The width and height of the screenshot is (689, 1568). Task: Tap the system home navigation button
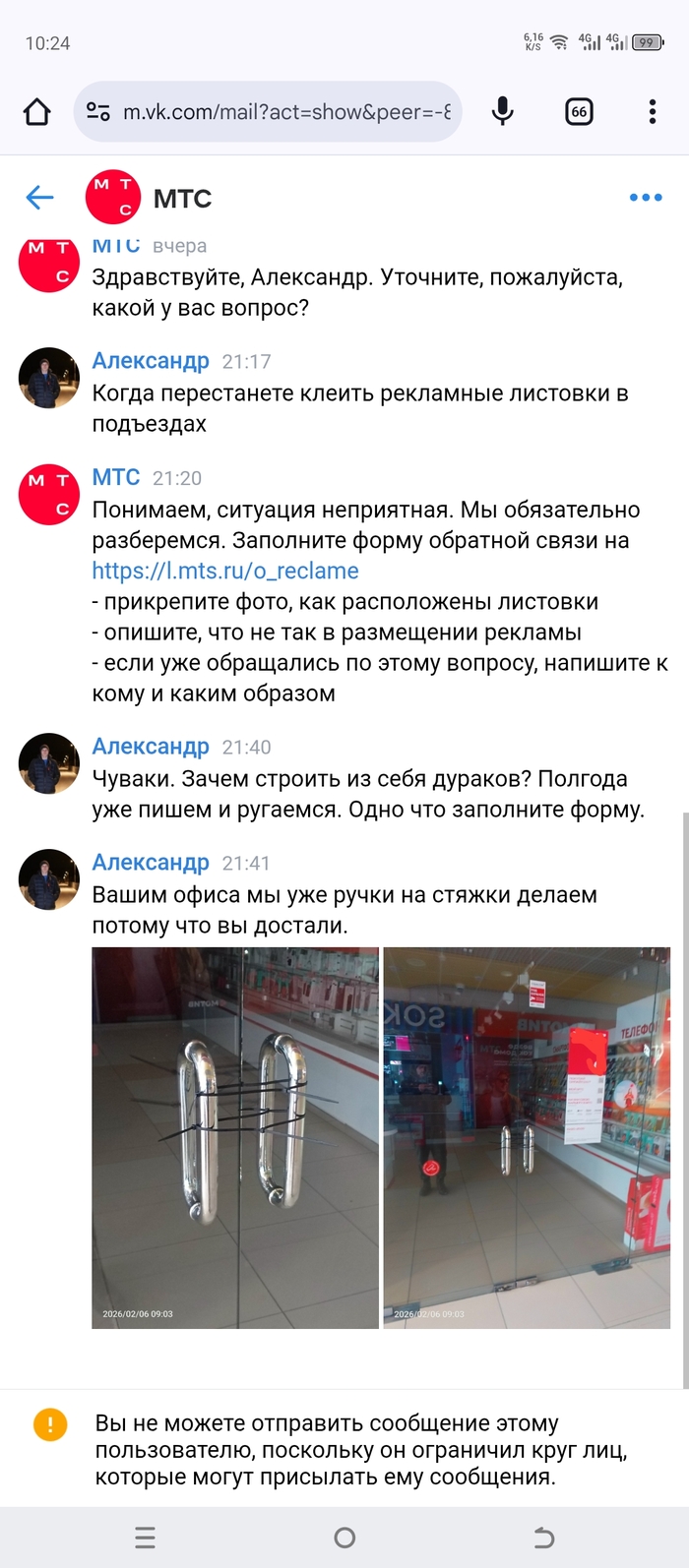point(344,1538)
